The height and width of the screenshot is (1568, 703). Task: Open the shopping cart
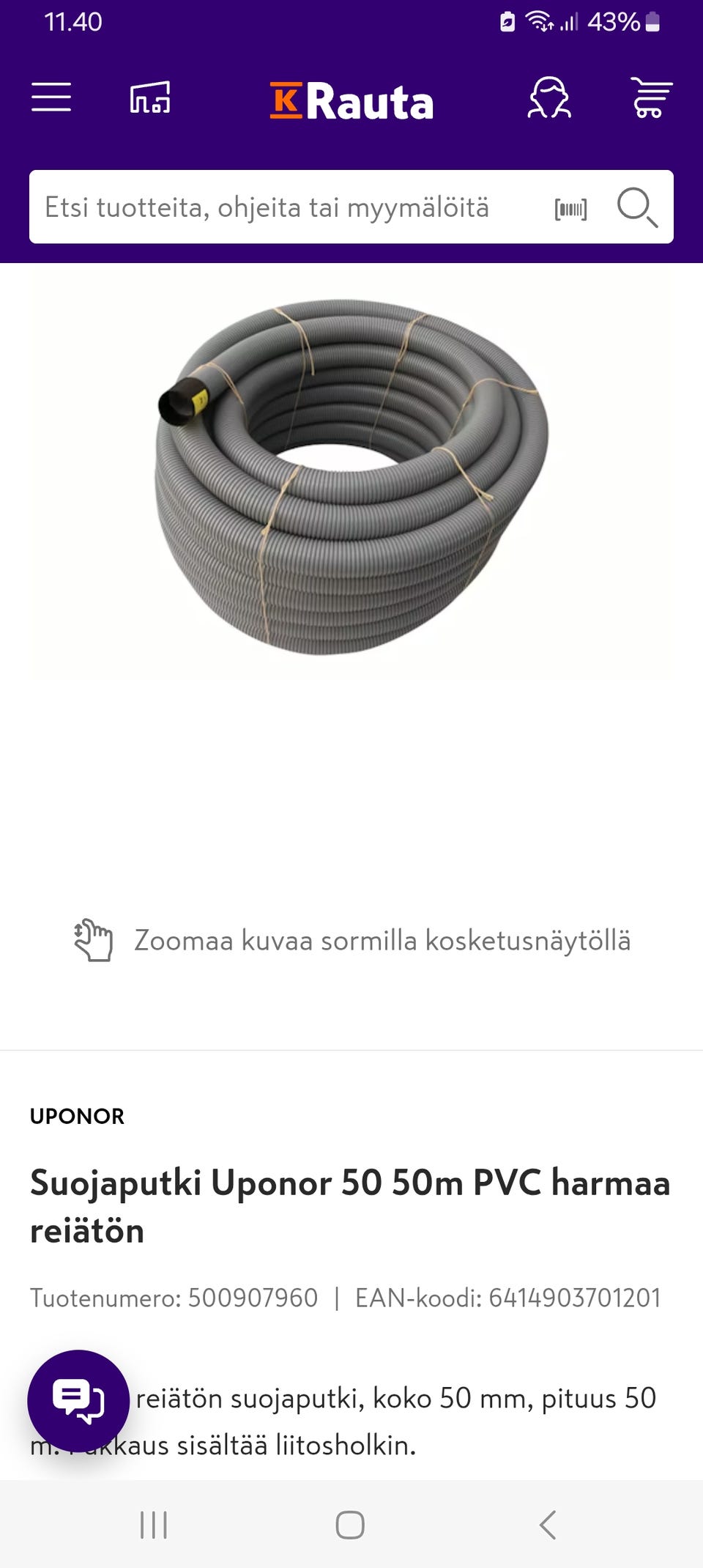[x=650, y=97]
